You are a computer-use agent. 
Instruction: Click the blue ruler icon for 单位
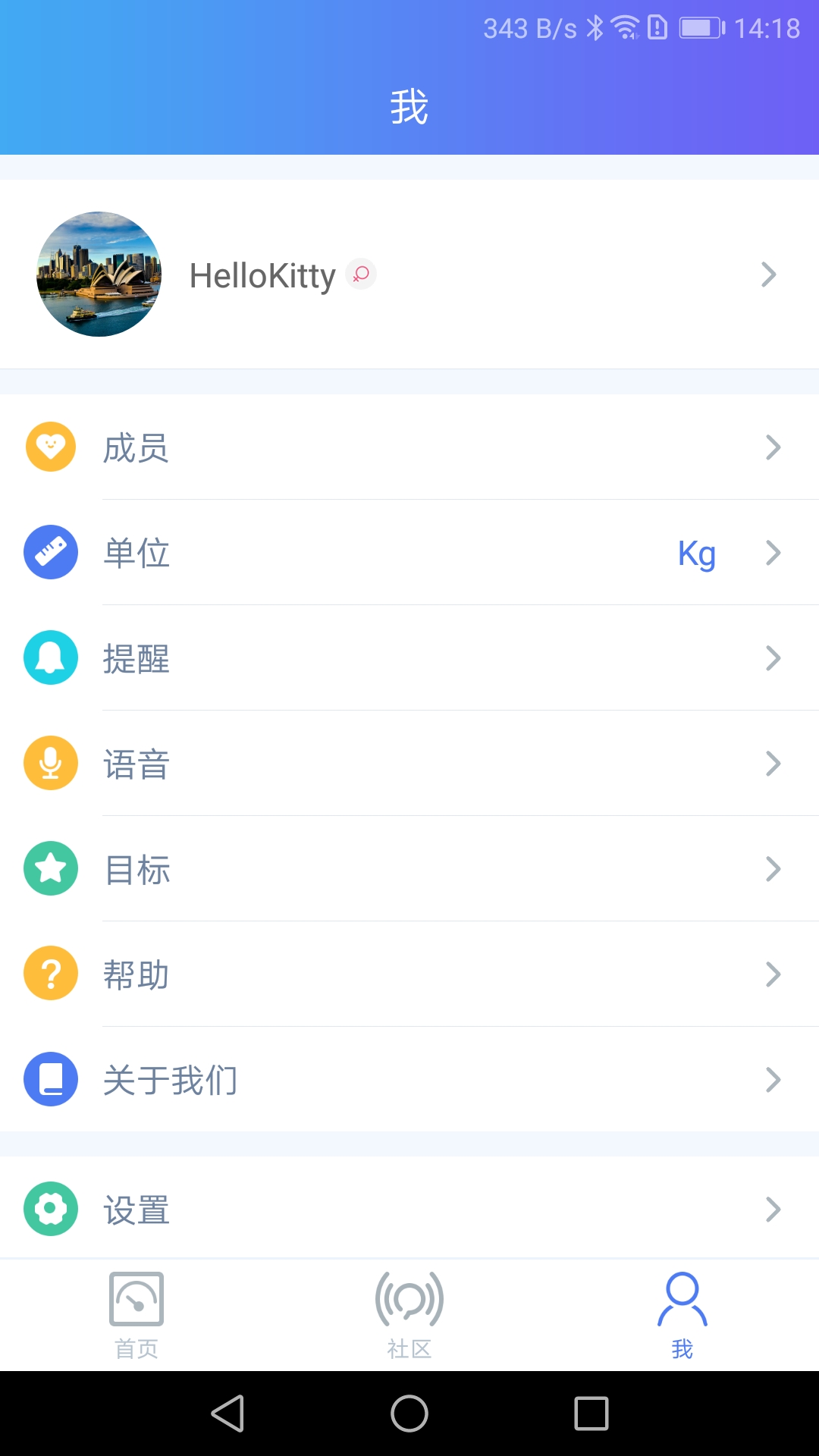[51, 552]
